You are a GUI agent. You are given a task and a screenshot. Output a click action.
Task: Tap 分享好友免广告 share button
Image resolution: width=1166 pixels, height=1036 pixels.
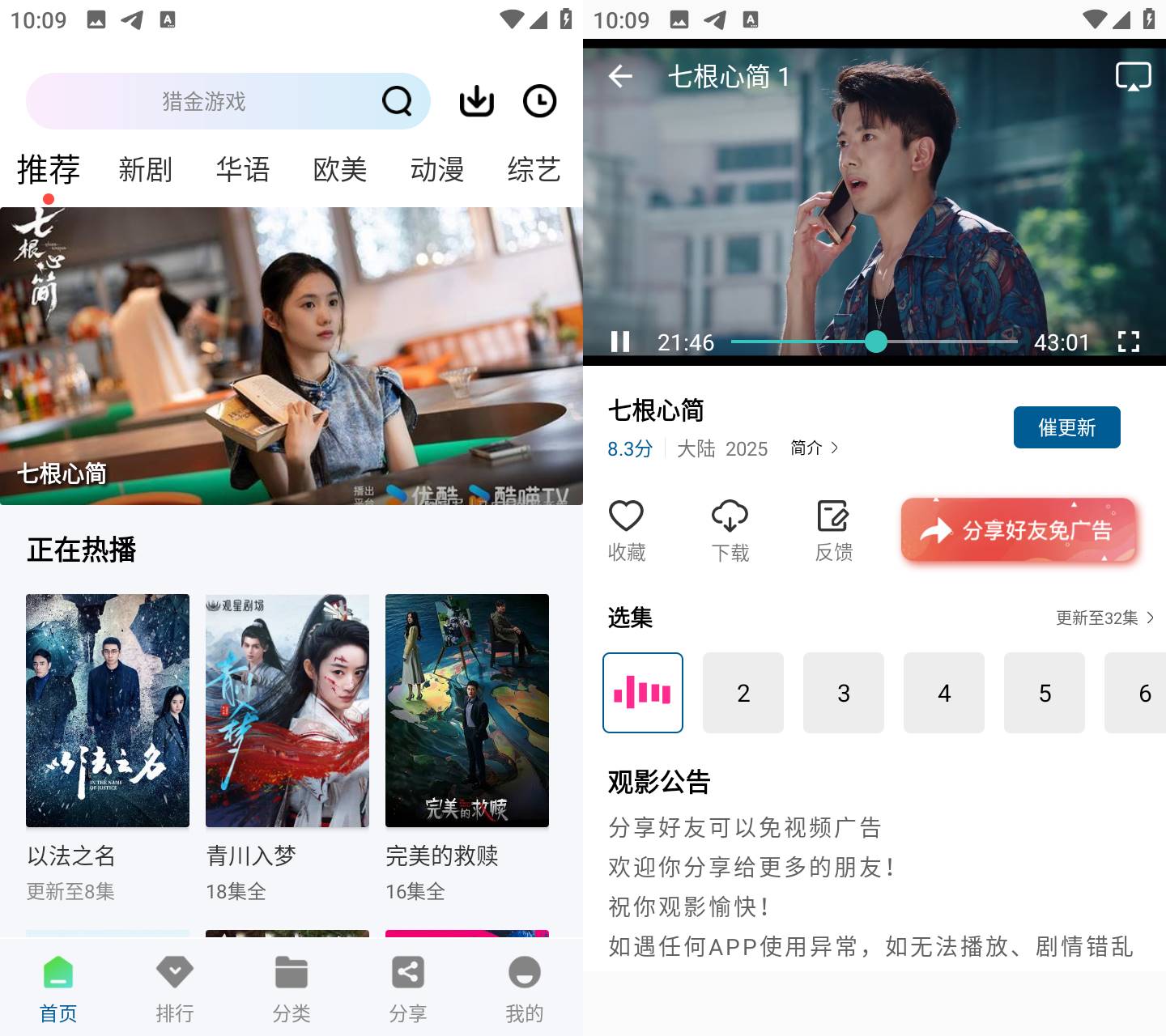(x=1019, y=530)
